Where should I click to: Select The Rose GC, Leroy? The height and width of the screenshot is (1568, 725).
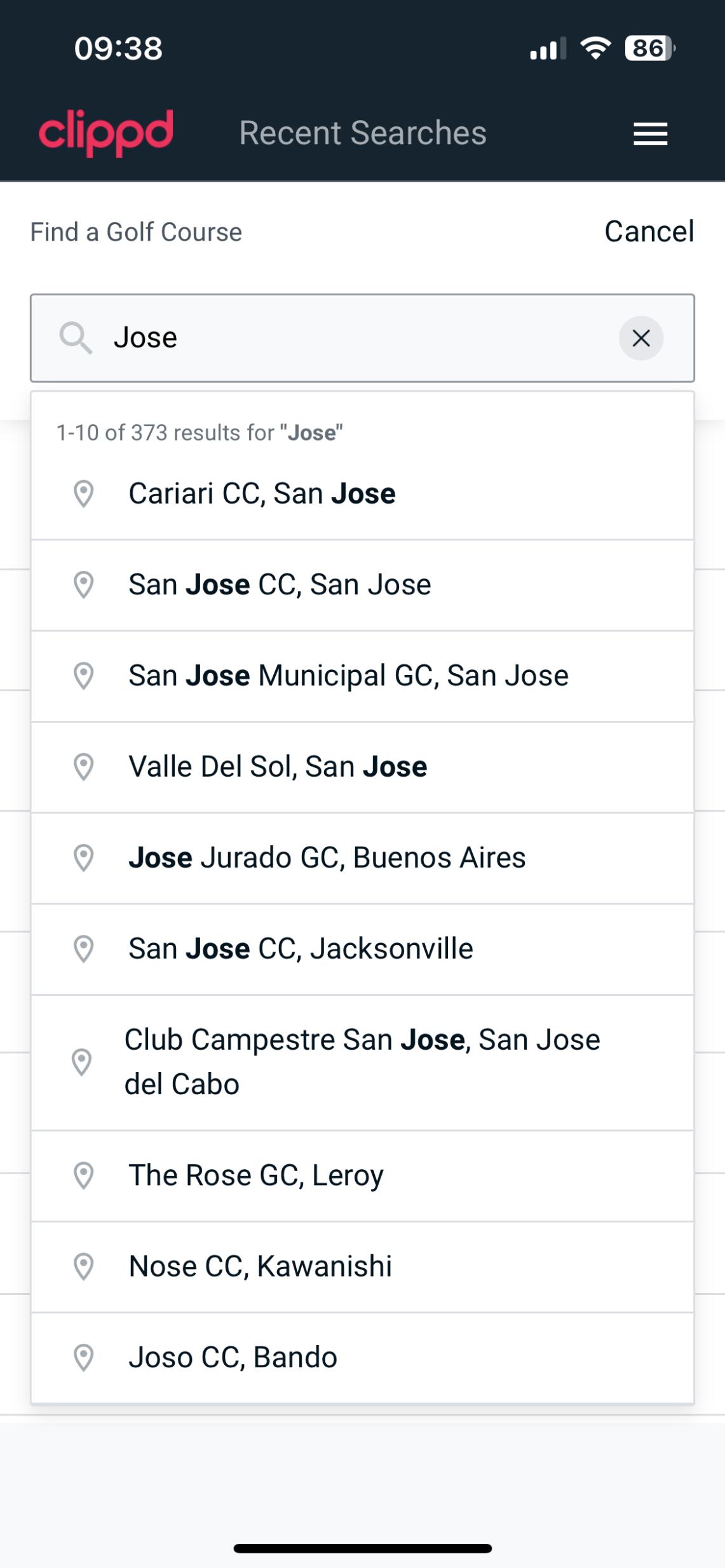point(256,1175)
